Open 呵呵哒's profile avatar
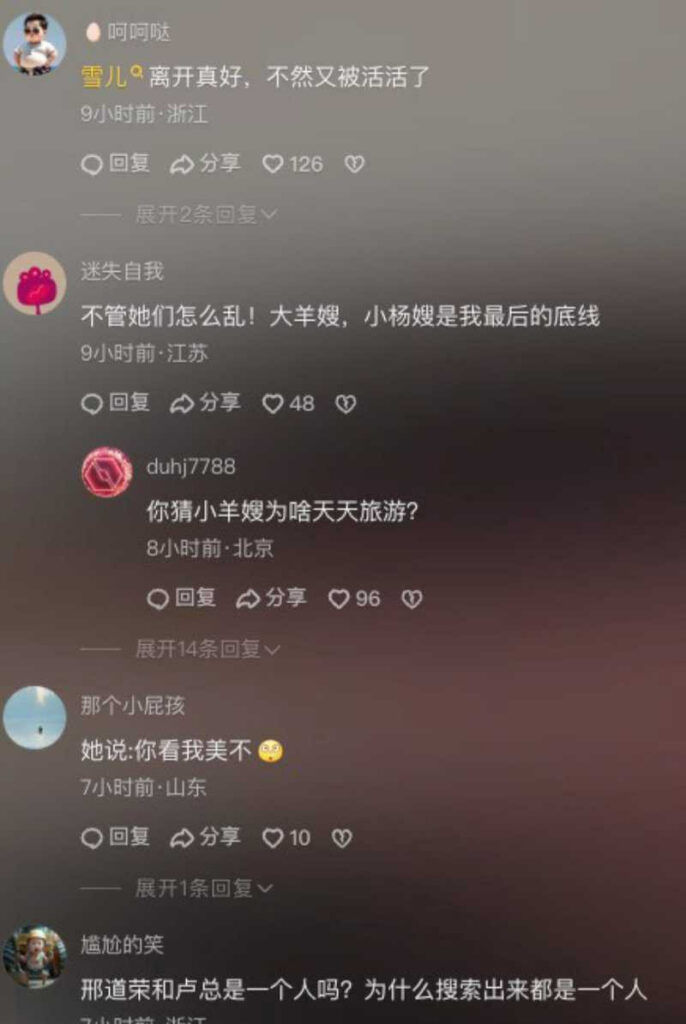686x1024 pixels. pos(35,44)
